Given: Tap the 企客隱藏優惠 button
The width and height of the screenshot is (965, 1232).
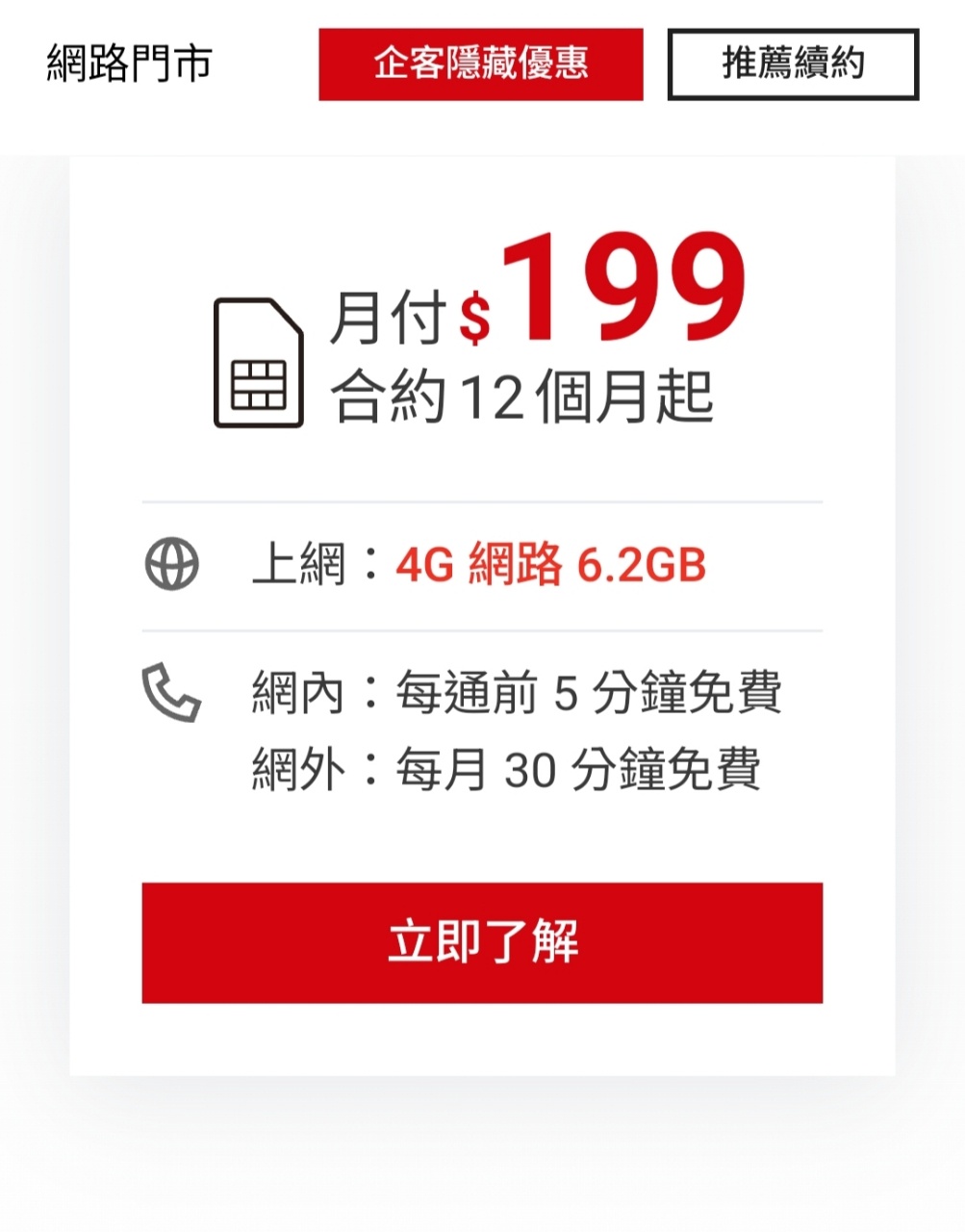Looking at the screenshot, I should [480, 64].
